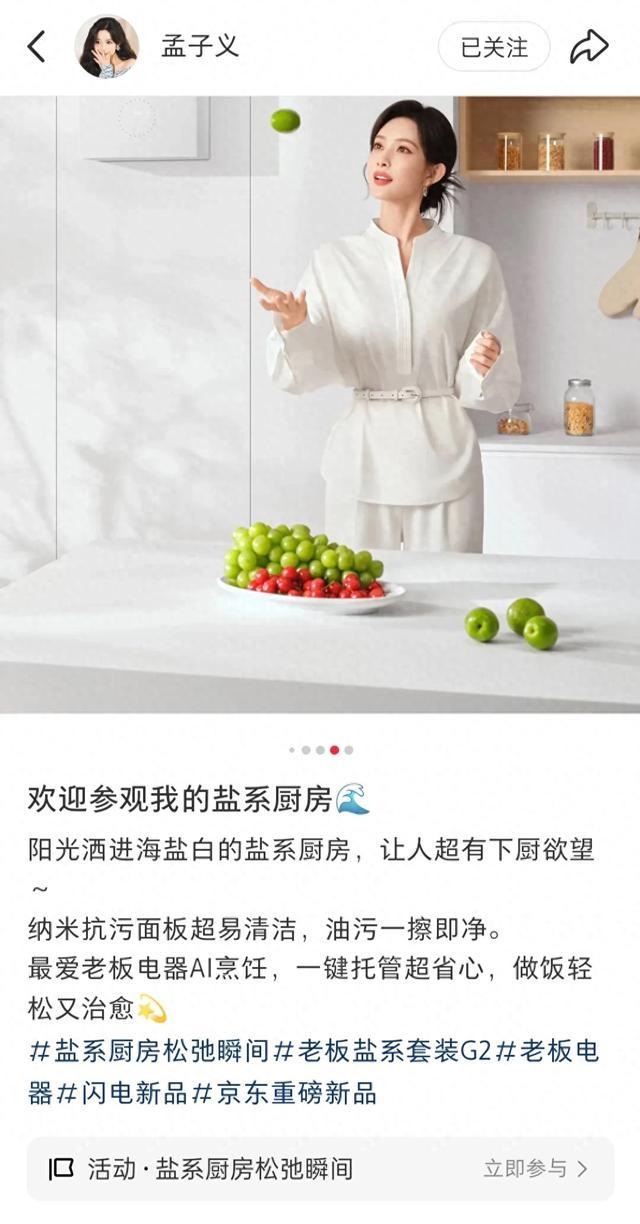Open hashtag #京东重磅新品

pos(284,1093)
